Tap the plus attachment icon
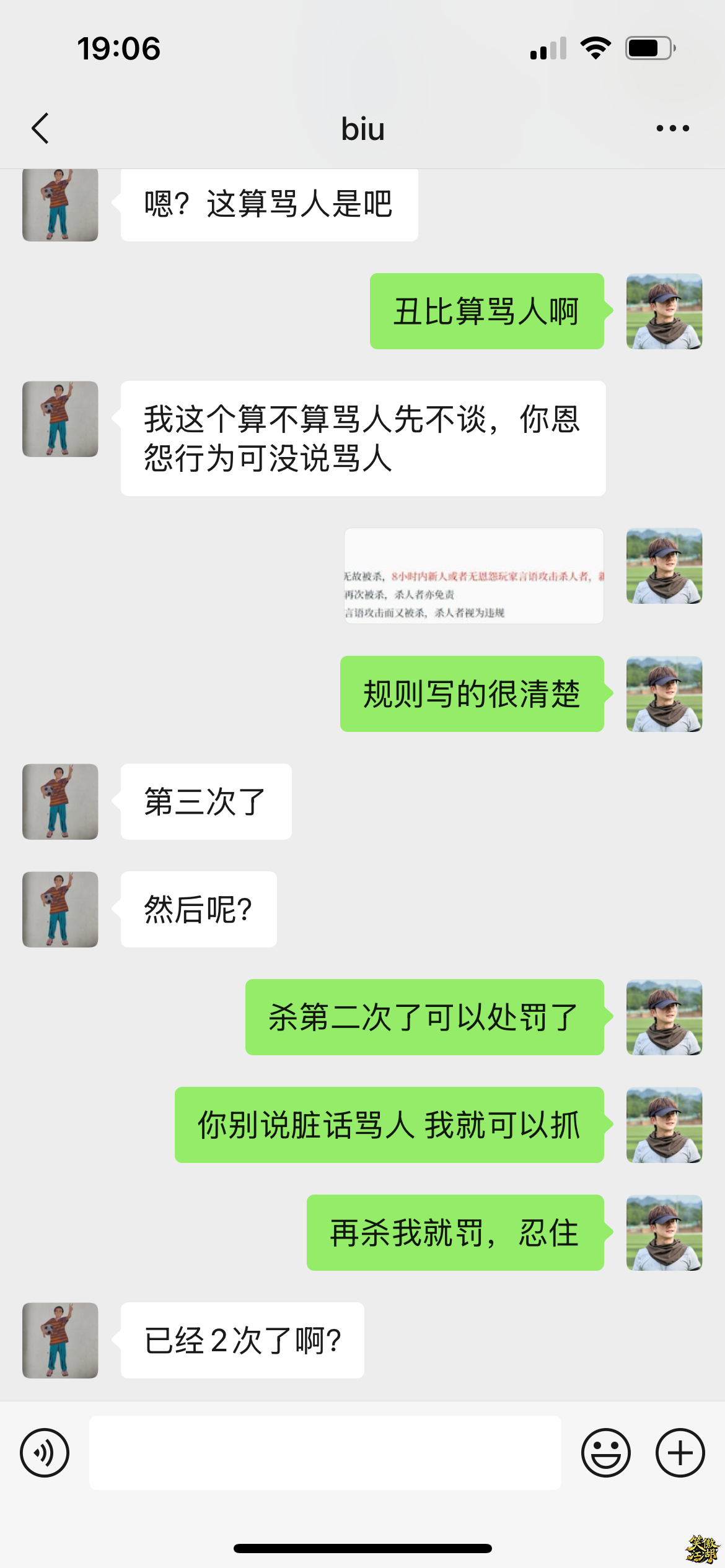The height and width of the screenshot is (1568, 725). tap(679, 1452)
